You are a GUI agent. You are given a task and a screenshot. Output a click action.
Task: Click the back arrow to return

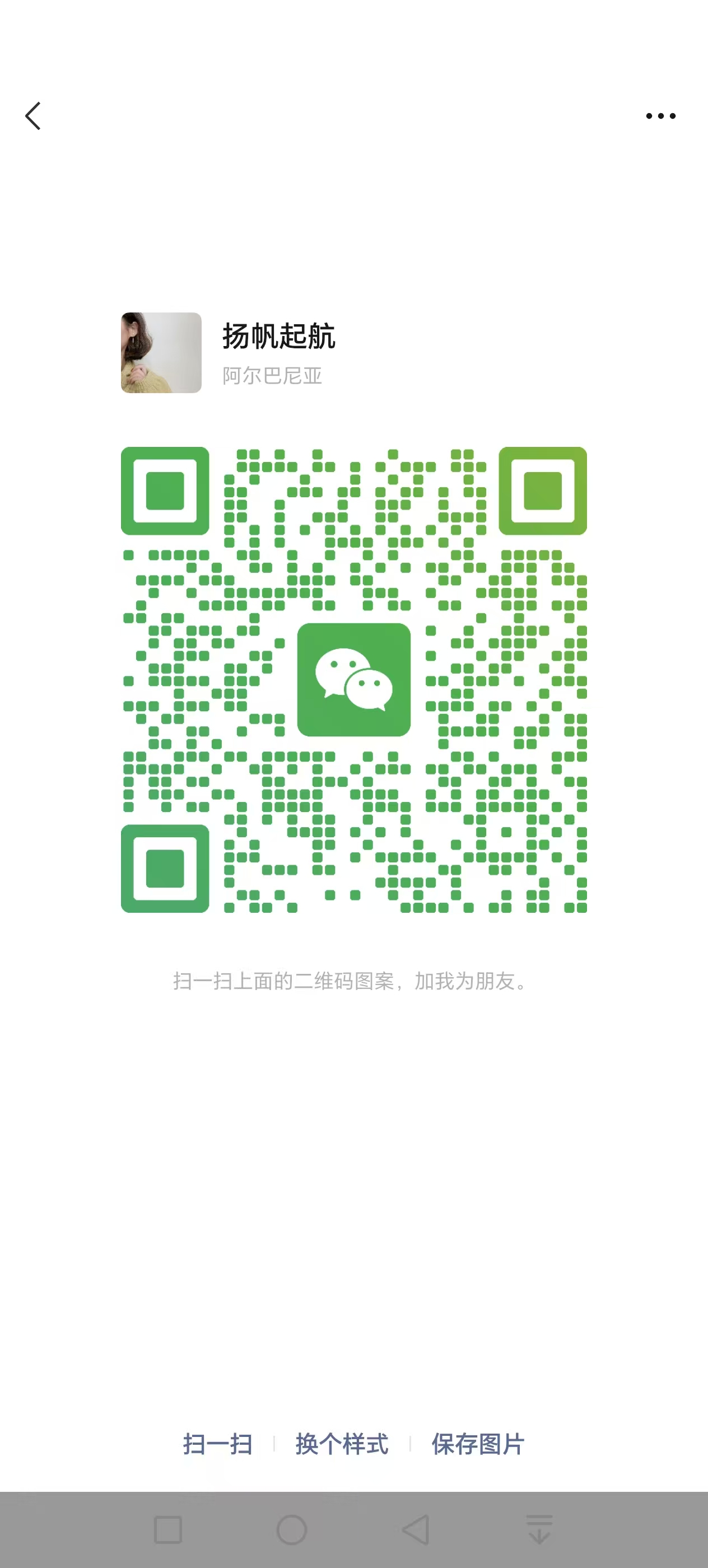[x=34, y=116]
